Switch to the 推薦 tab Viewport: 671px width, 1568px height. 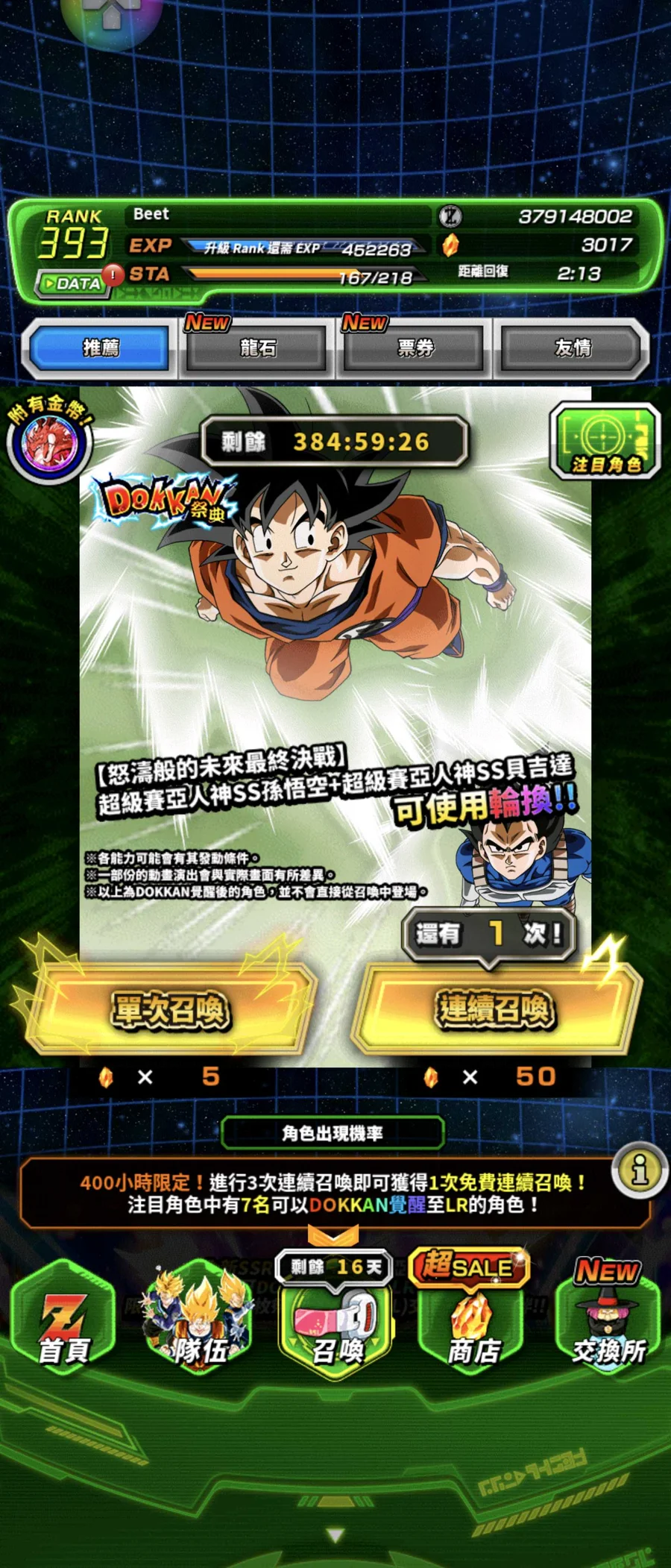[100, 348]
